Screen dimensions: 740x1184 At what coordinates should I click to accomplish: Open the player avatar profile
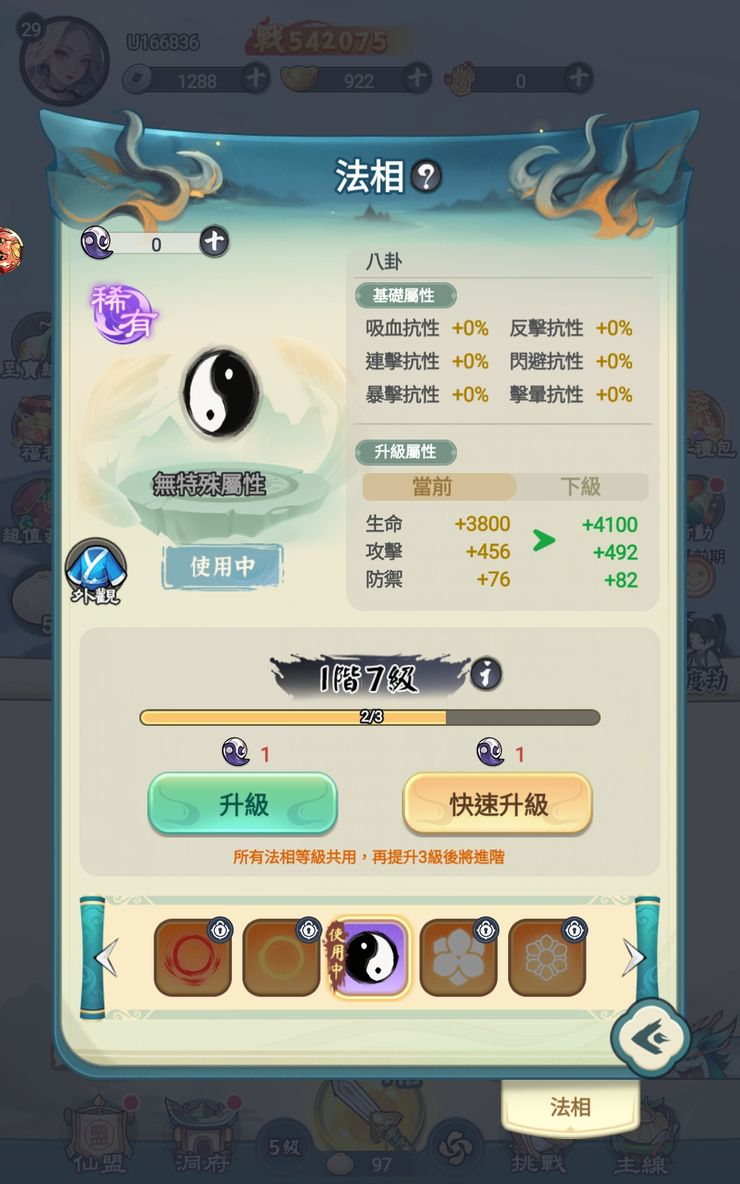pyautogui.click(x=62, y=60)
